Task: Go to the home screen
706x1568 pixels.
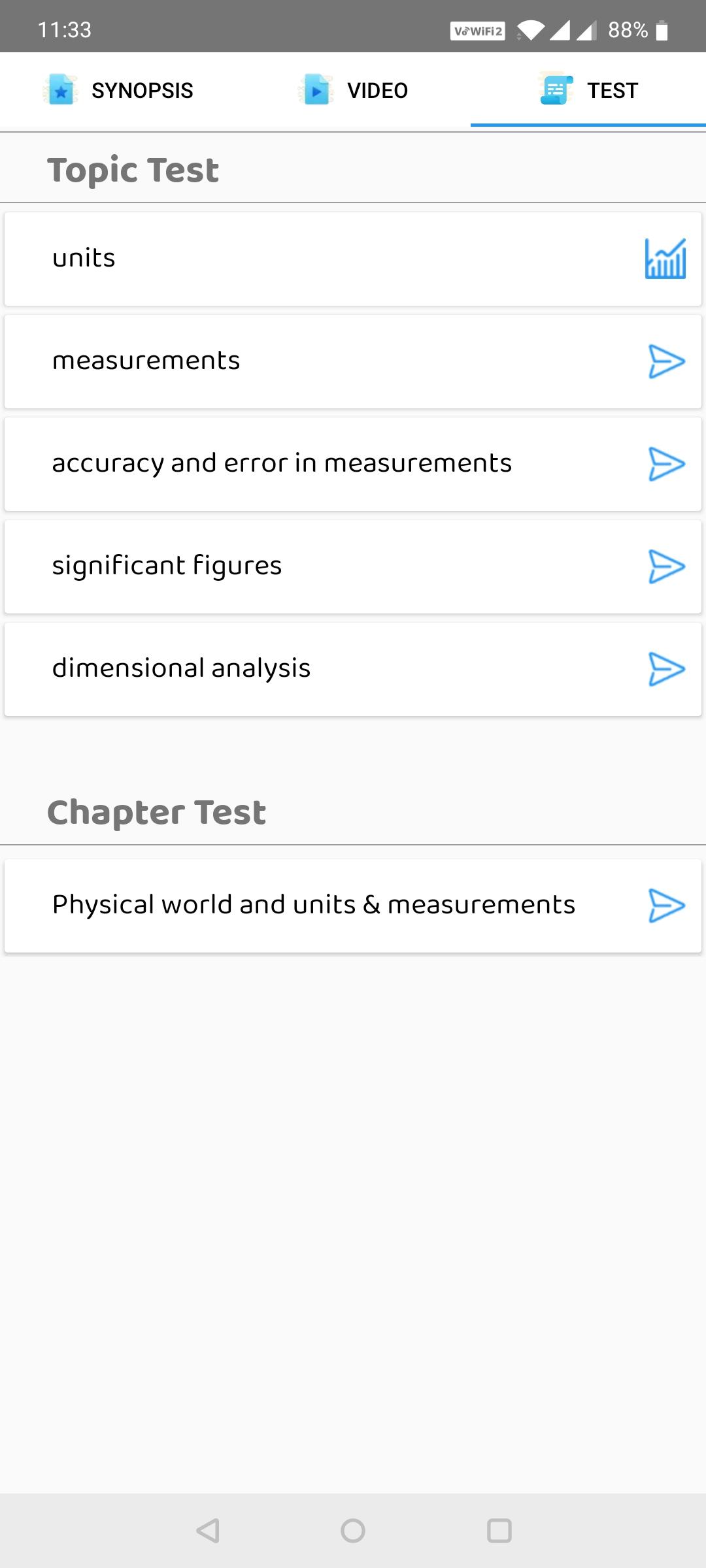Action: point(353,1530)
